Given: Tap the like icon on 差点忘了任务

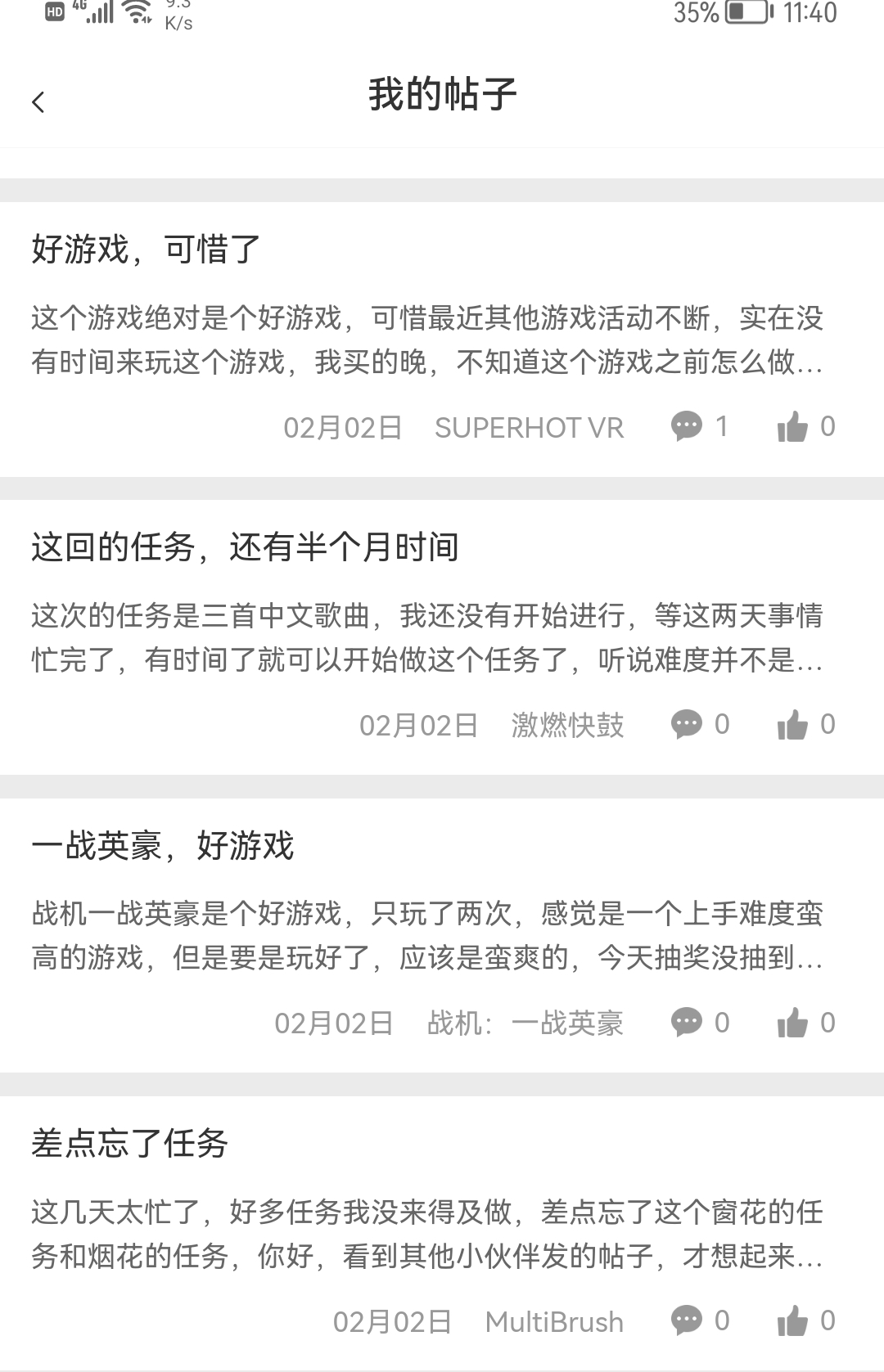Looking at the screenshot, I should [x=794, y=1320].
